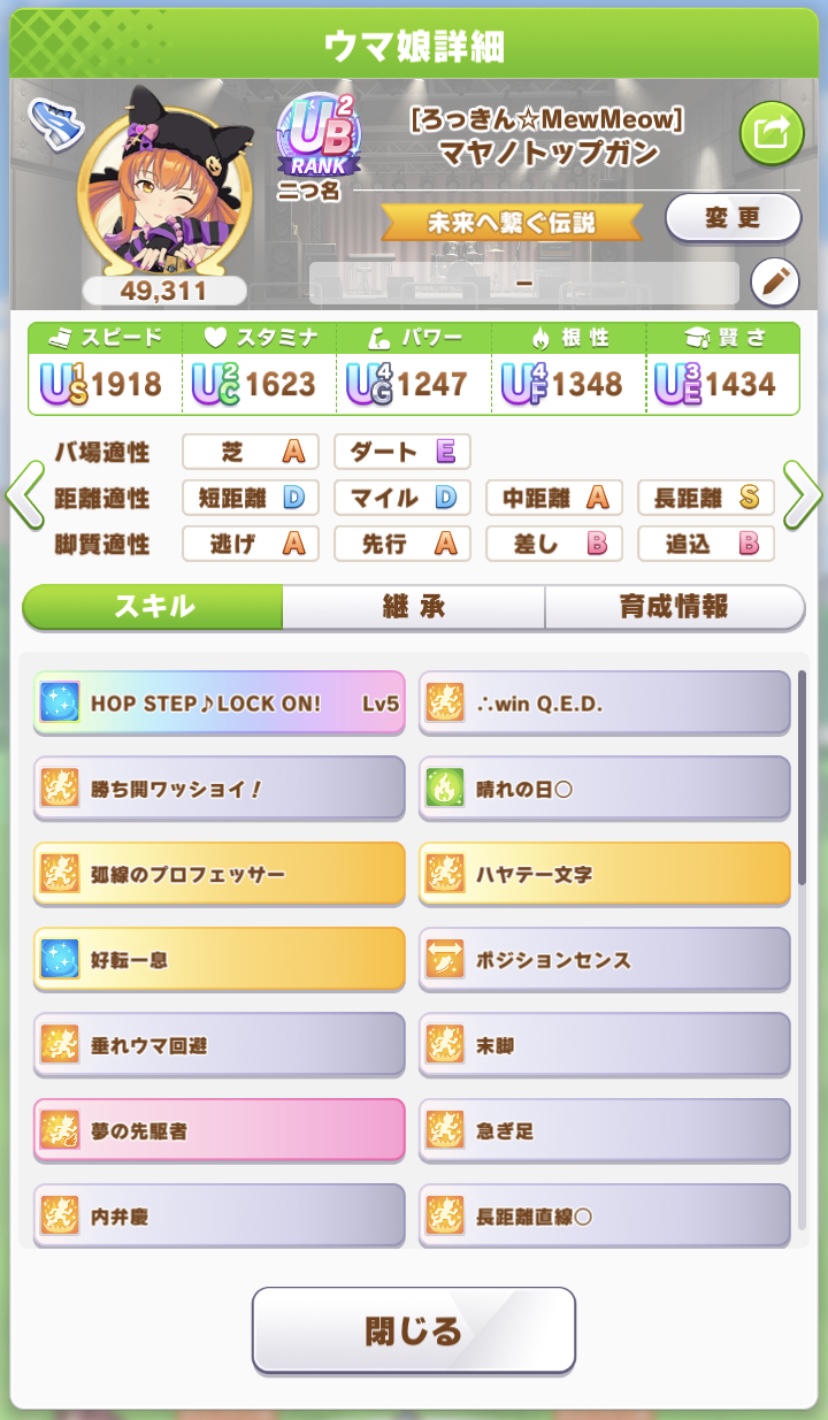Tap the running shoe icon
Image resolution: width=828 pixels, height=1420 pixels.
coord(55,123)
